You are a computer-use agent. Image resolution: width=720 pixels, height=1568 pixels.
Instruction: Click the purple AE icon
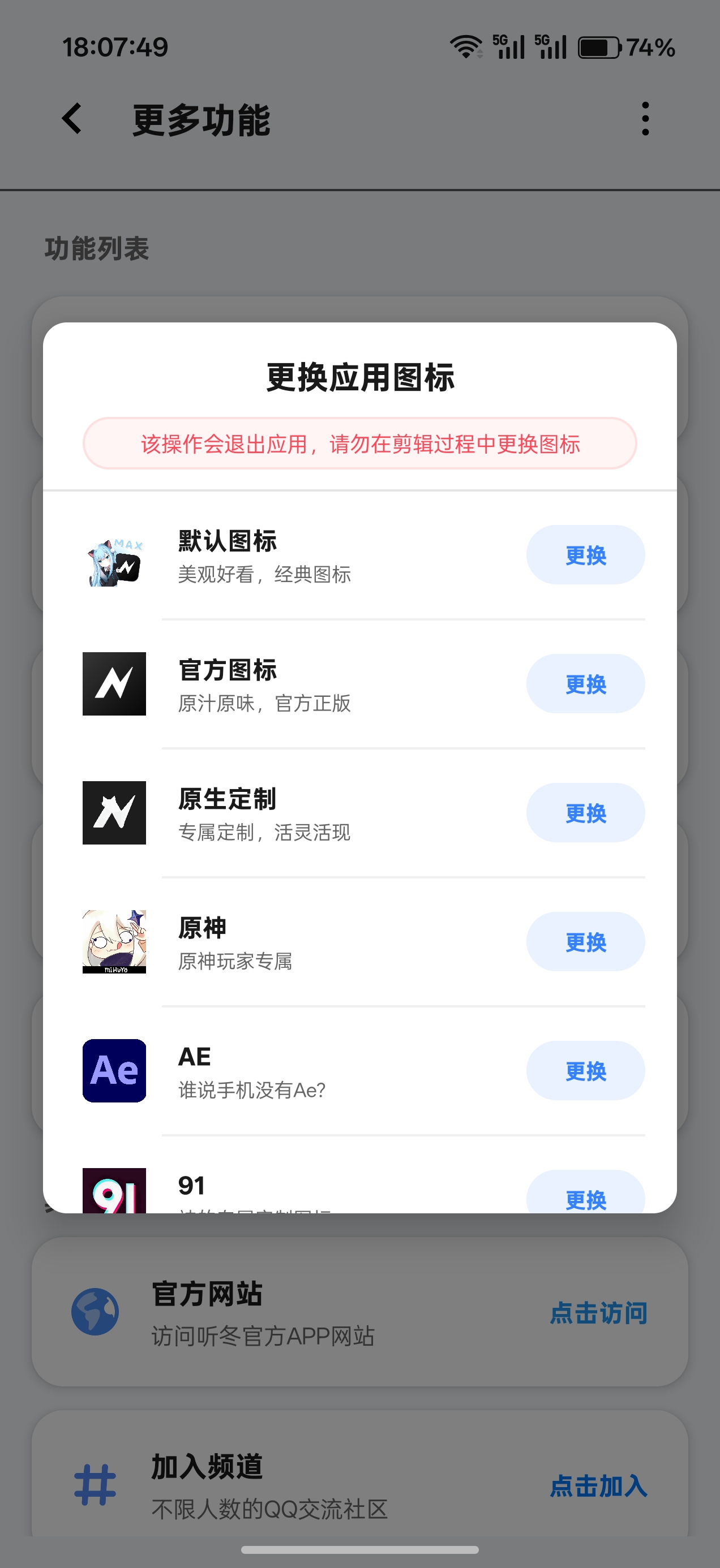click(113, 1071)
